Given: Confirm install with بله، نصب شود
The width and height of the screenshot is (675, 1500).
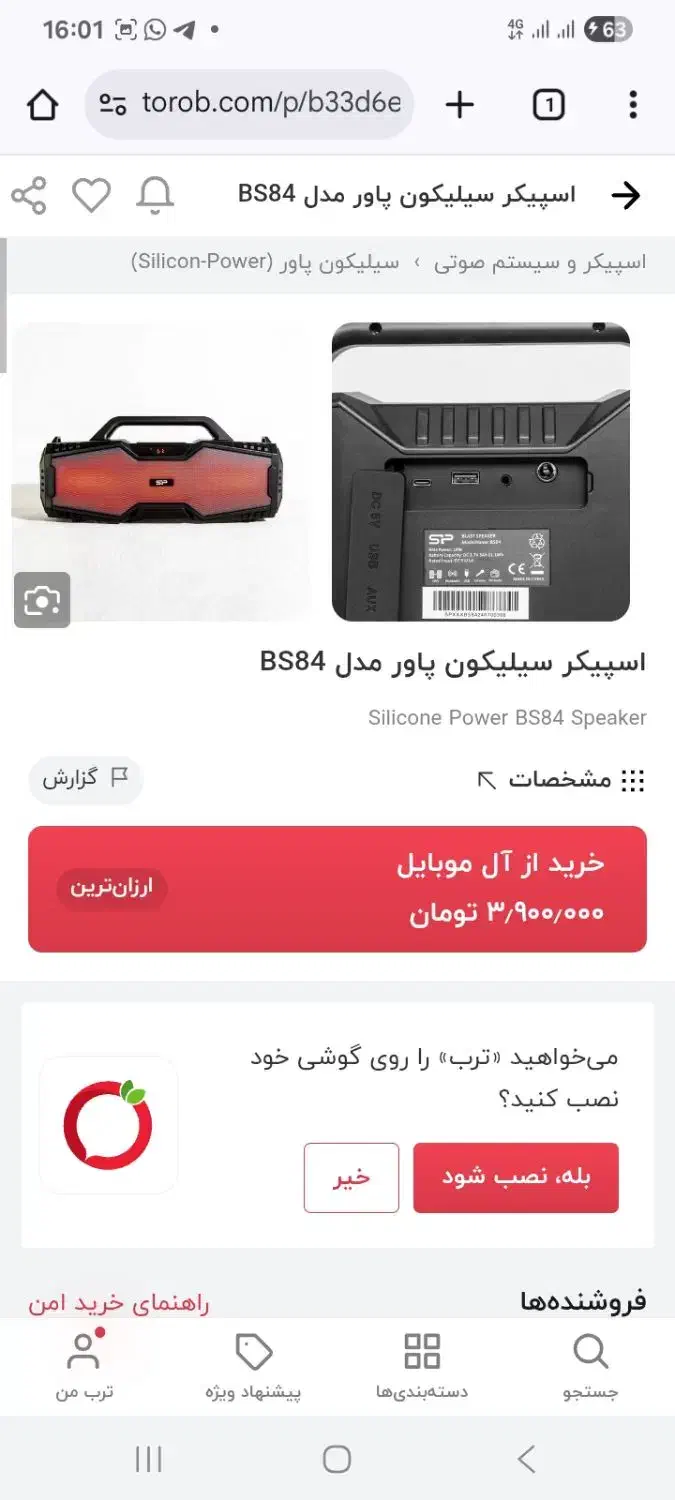Looking at the screenshot, I should tap(516, 1177).
